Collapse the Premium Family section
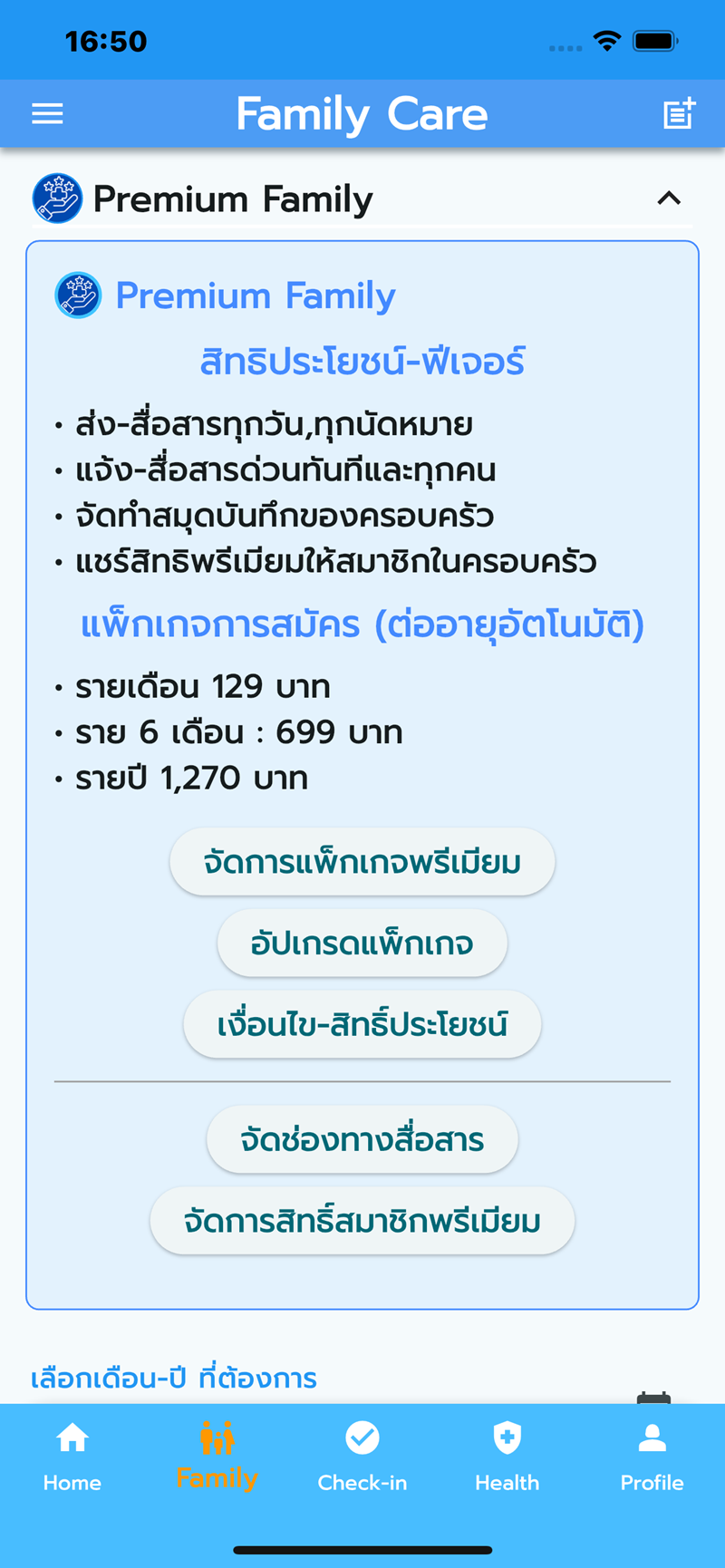The height and width of the screenshot is (1568, 725). pos(668,198)
